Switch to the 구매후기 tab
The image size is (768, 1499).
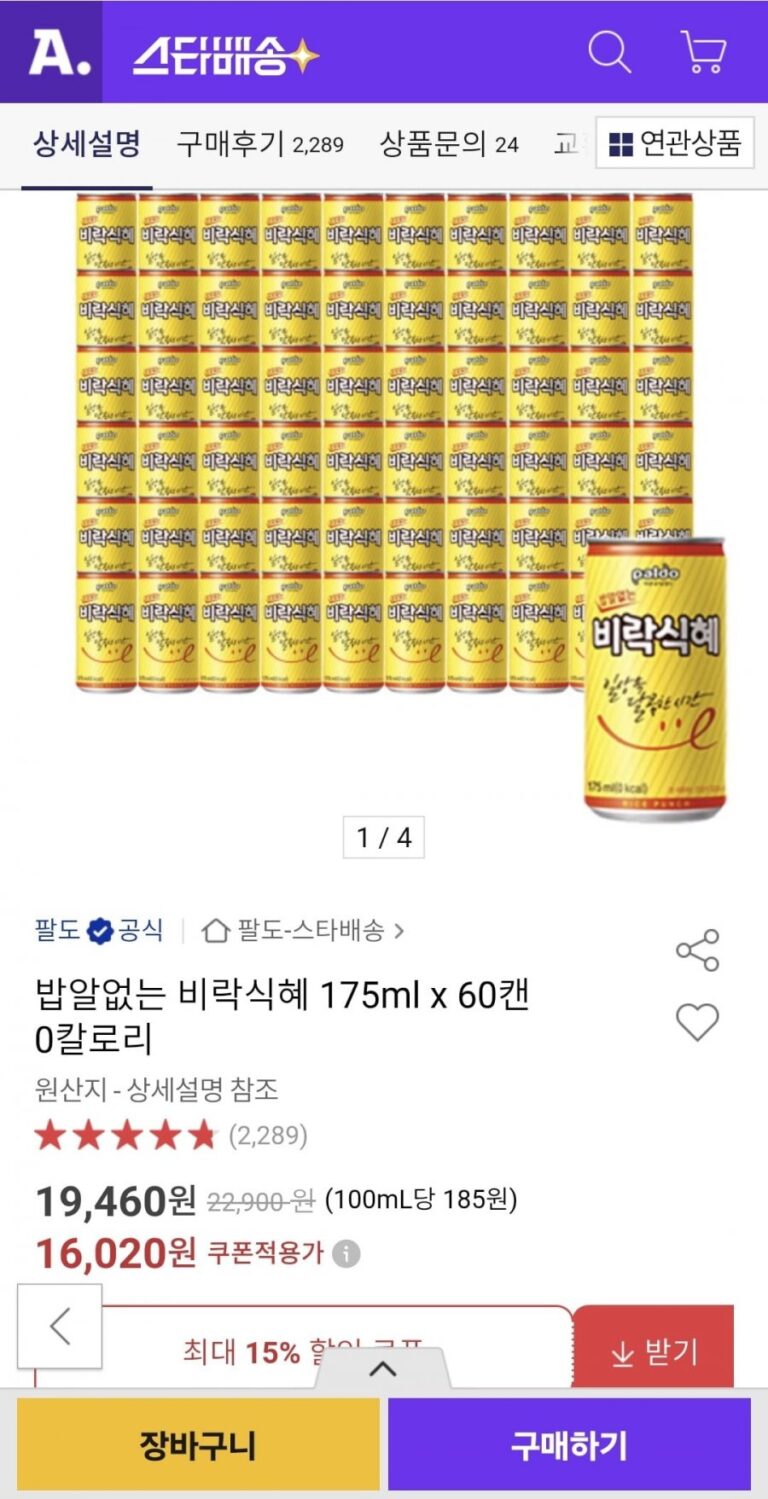tap(260, 144)
